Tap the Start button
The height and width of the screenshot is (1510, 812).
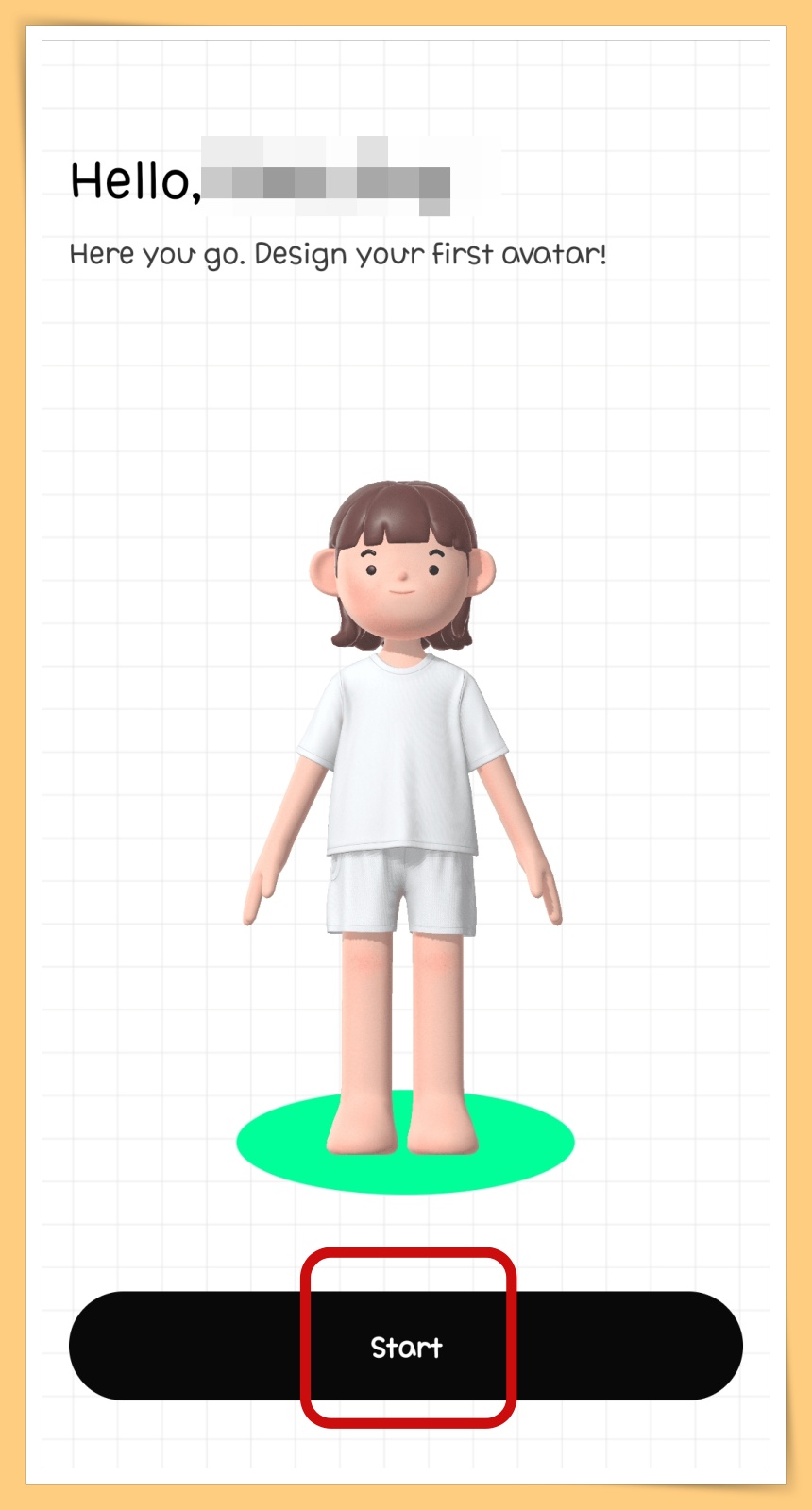406,1346
